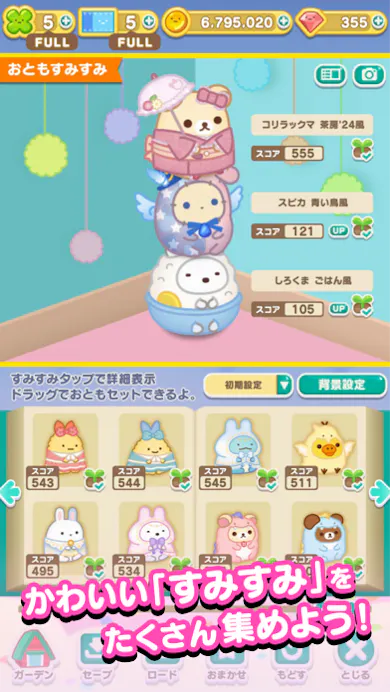Screen dimensions: 390x692
Task: Open the list view icon beside the camera
Action: [330, 75]
